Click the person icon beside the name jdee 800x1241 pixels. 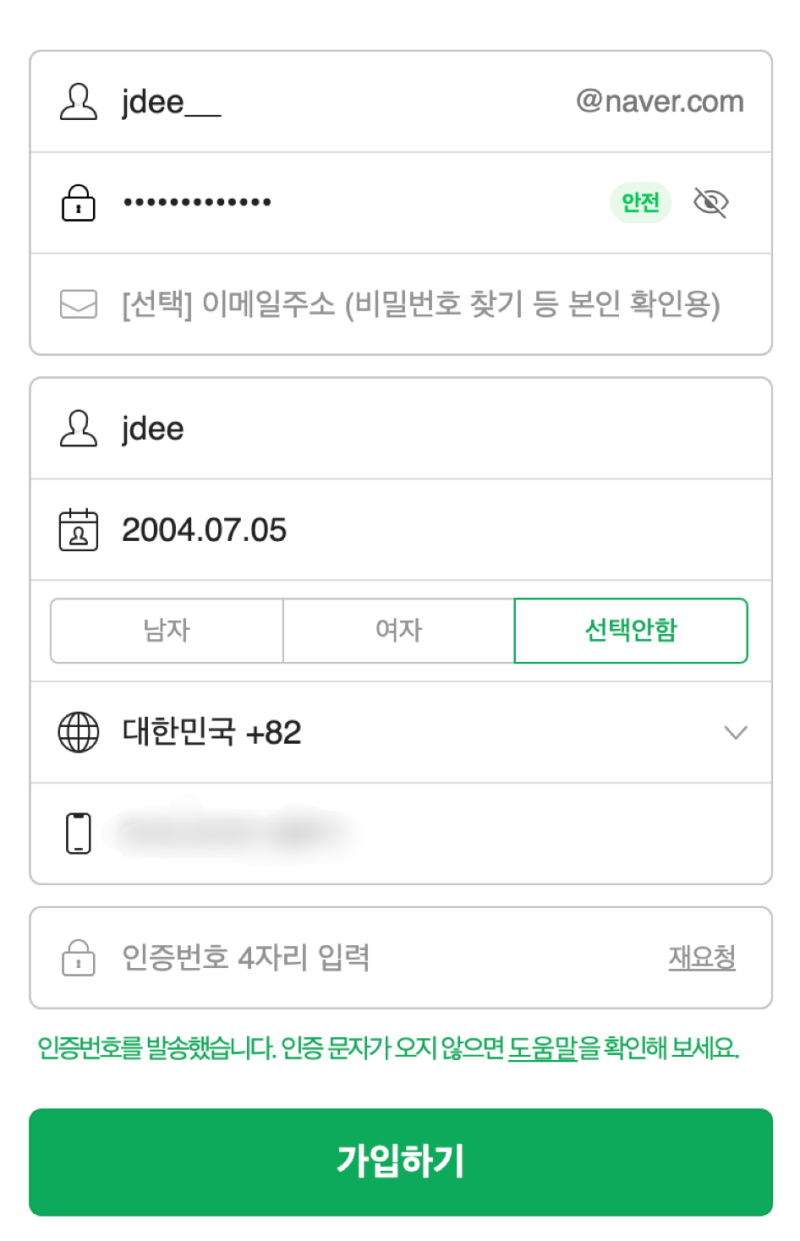pos(78,428)
